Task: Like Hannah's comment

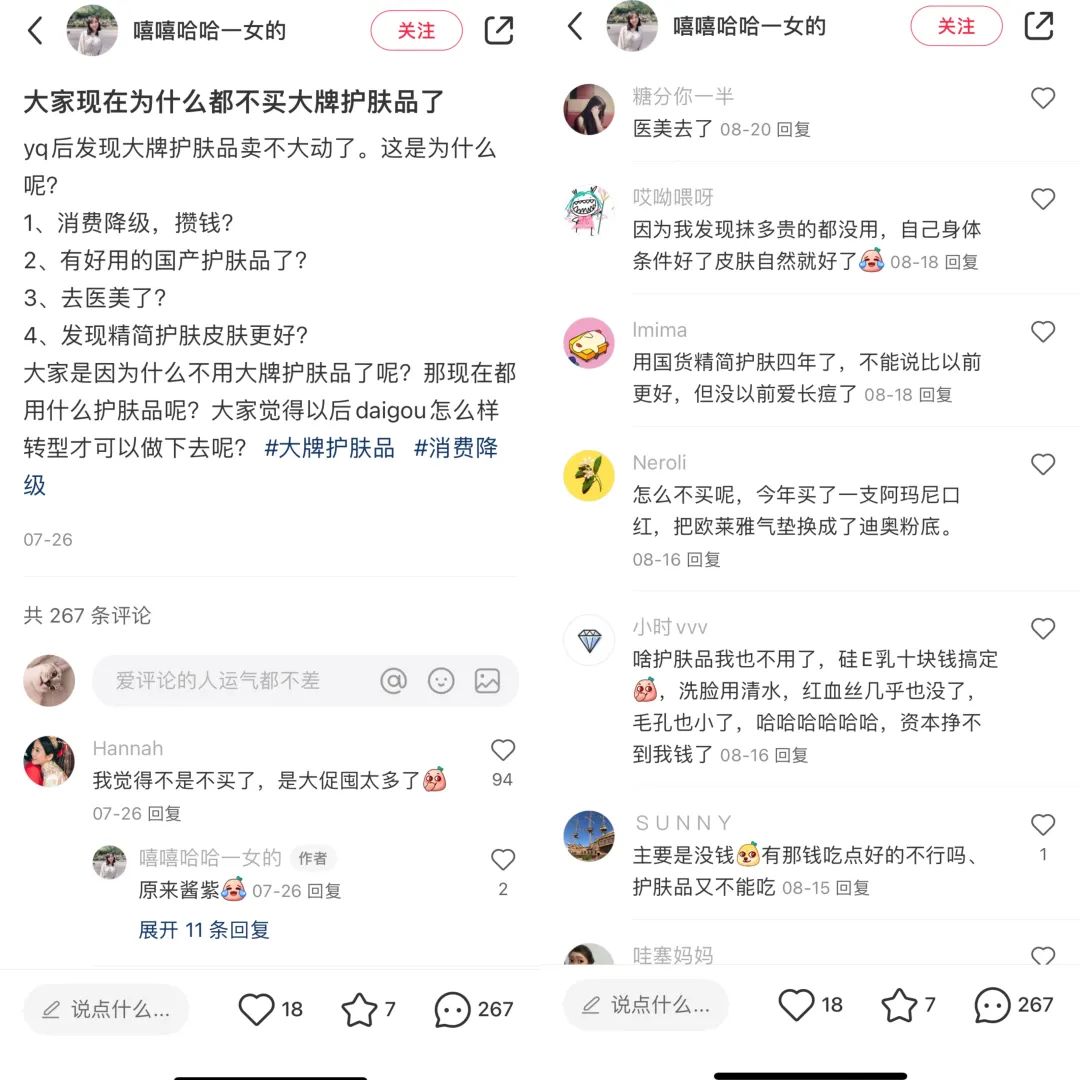Action: pos(503,749)
